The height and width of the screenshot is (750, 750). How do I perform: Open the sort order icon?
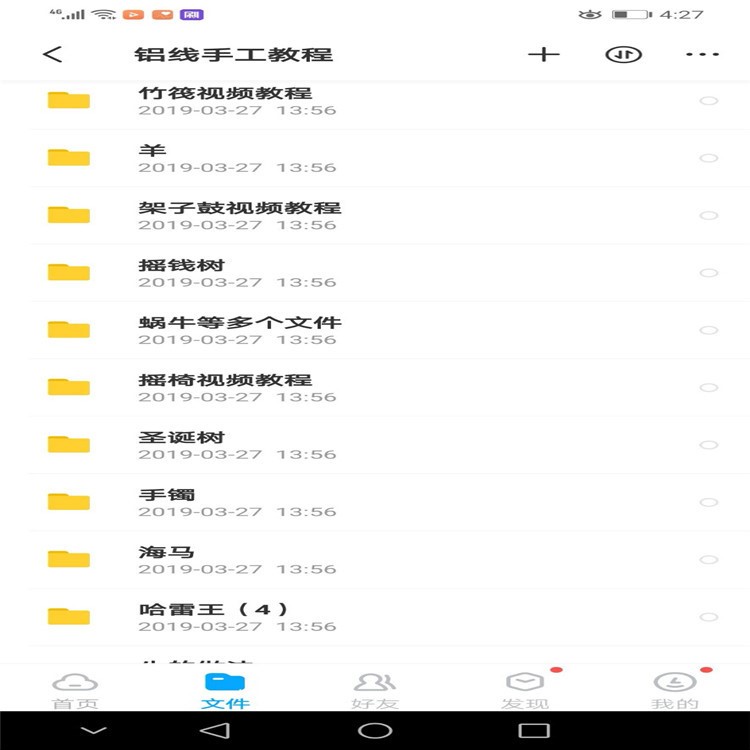pos(623,54)
